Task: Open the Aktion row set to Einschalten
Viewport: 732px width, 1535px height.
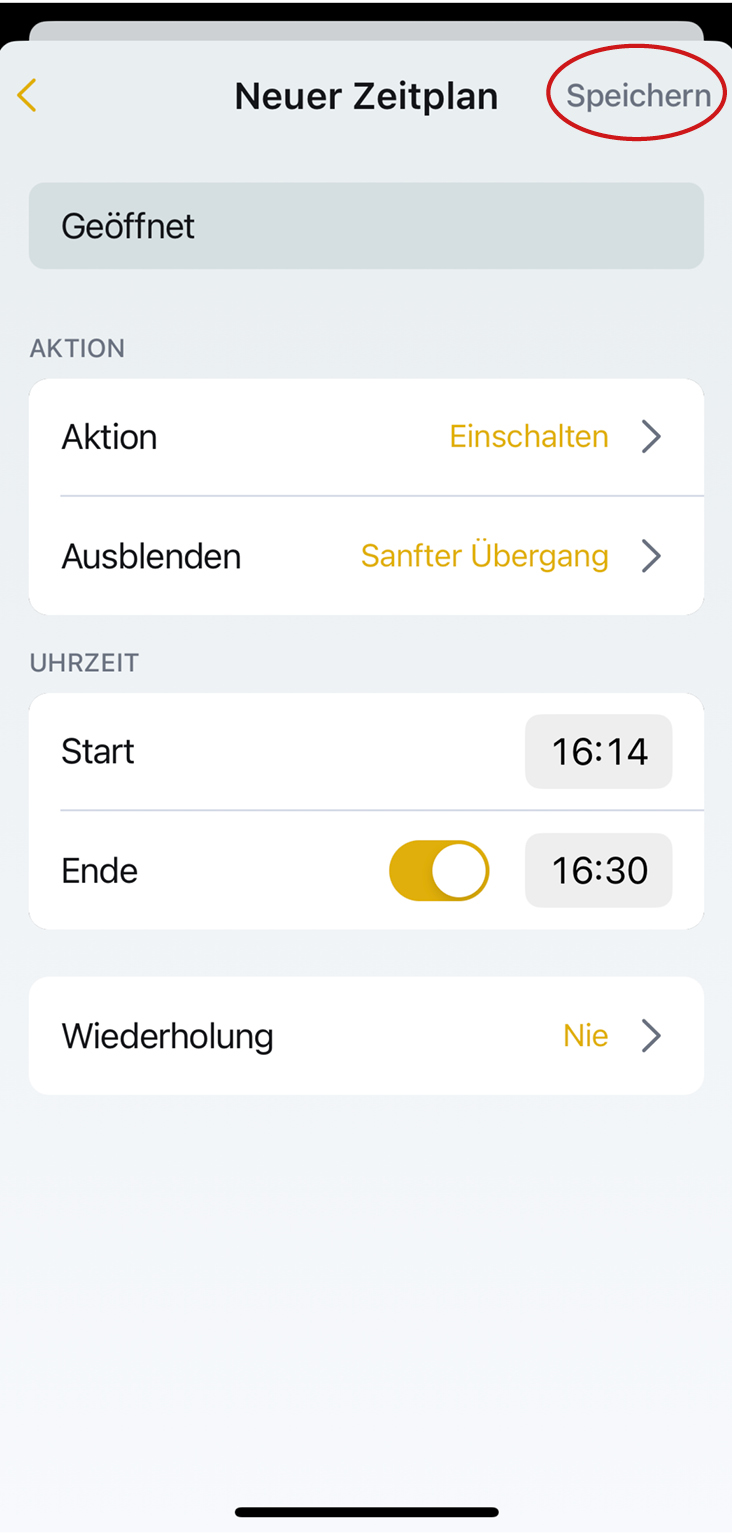Action: (x=366, y=437)
